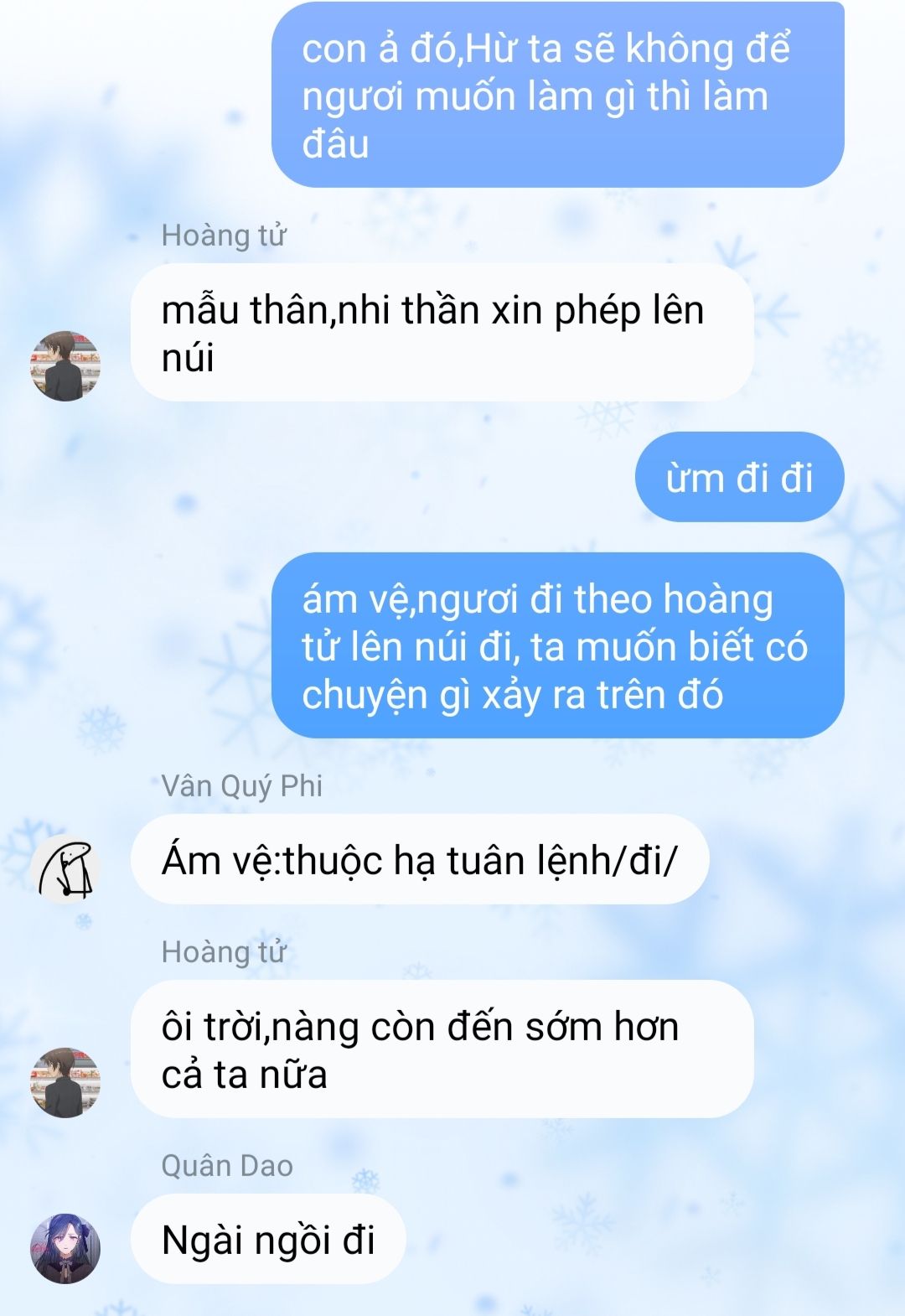Open Vân Quý Phi's profile avatar
Image resolution: width=905 pixels, height=1316 pixels.
coord(65,868)
